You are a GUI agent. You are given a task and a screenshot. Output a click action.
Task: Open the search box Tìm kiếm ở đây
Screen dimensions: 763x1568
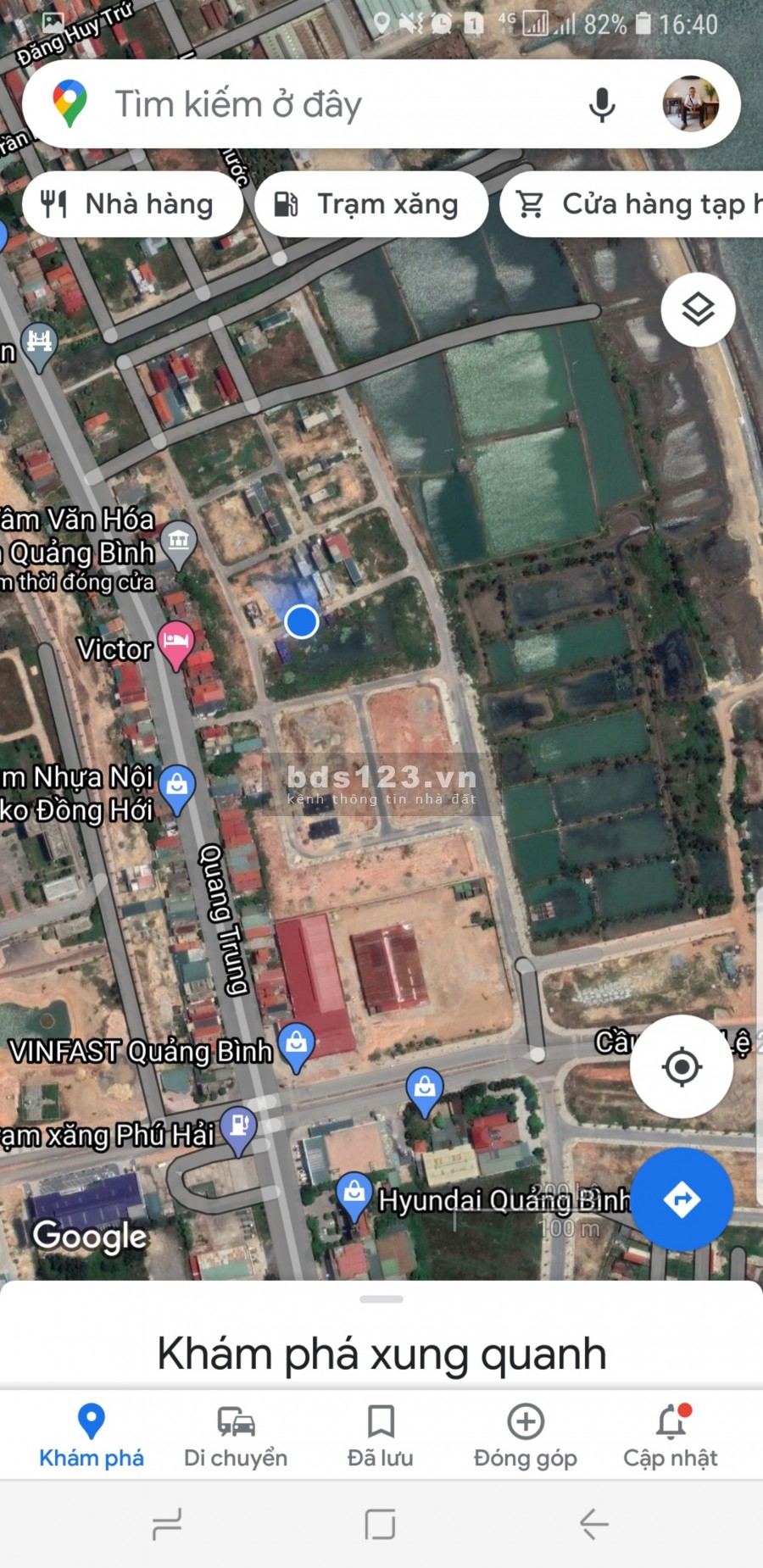[322, 104]
